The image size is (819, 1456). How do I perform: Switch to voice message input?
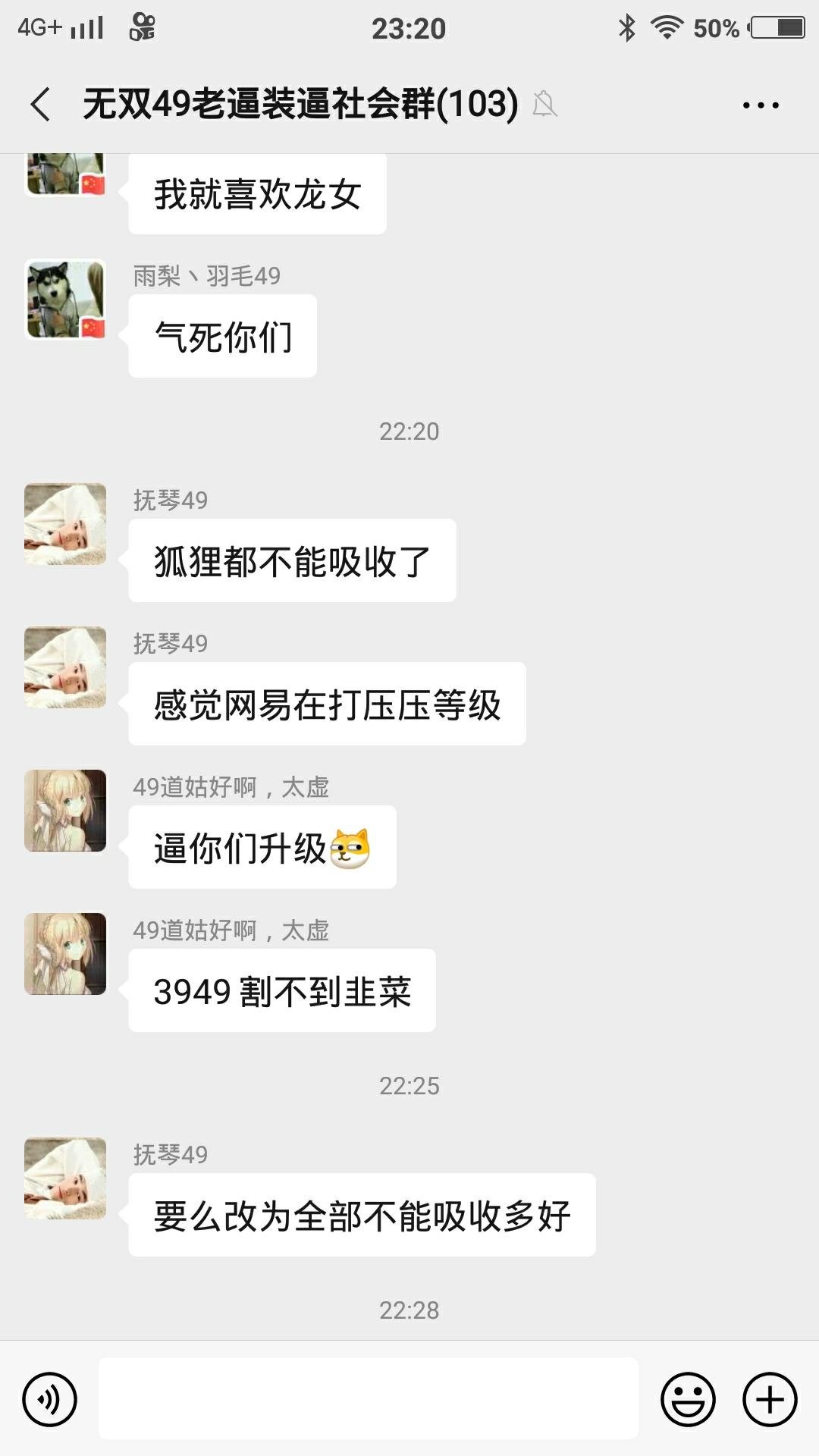click(50, 1399)
